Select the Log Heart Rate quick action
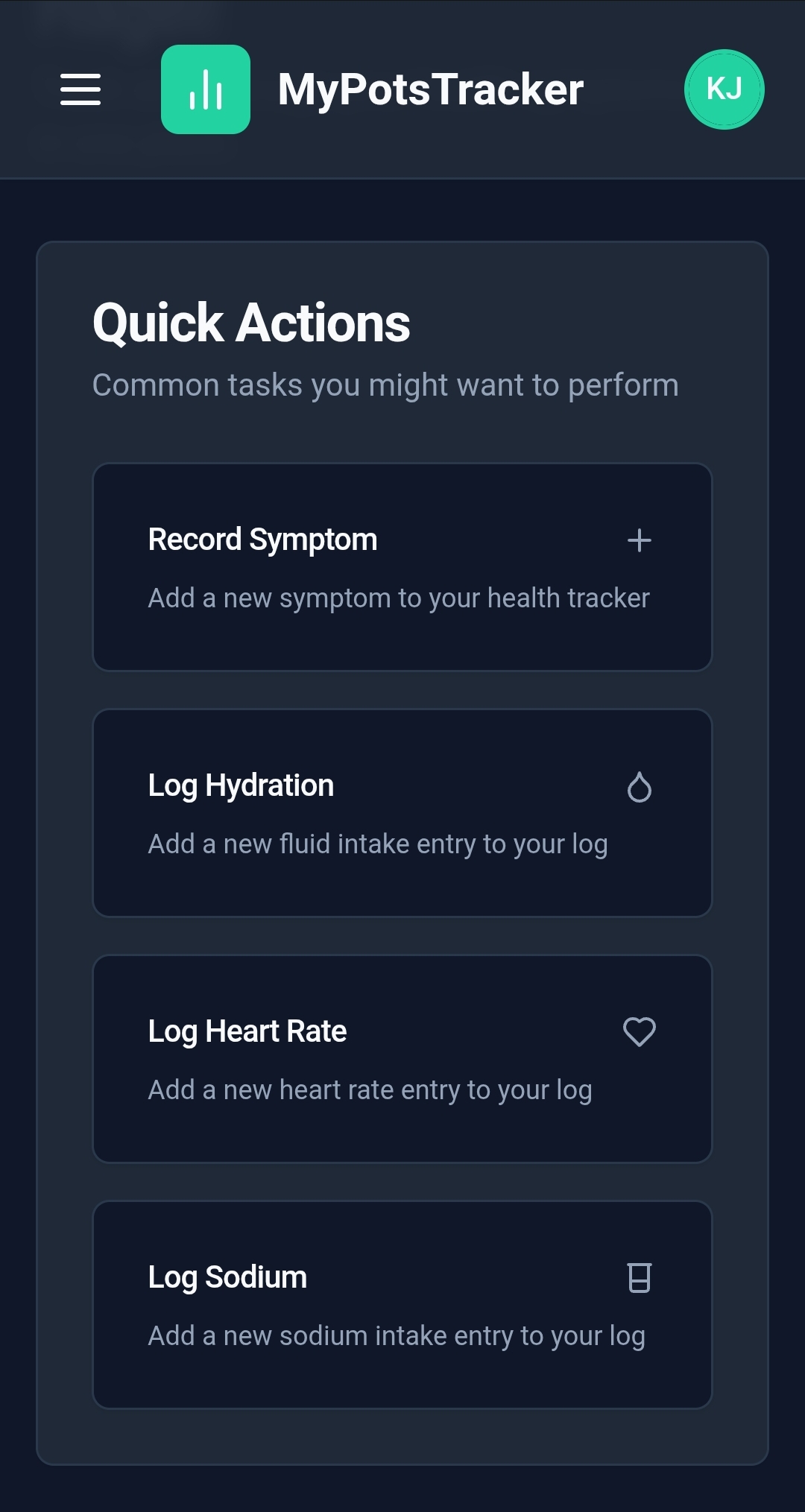805x1512 pixels. [402, 1059]
